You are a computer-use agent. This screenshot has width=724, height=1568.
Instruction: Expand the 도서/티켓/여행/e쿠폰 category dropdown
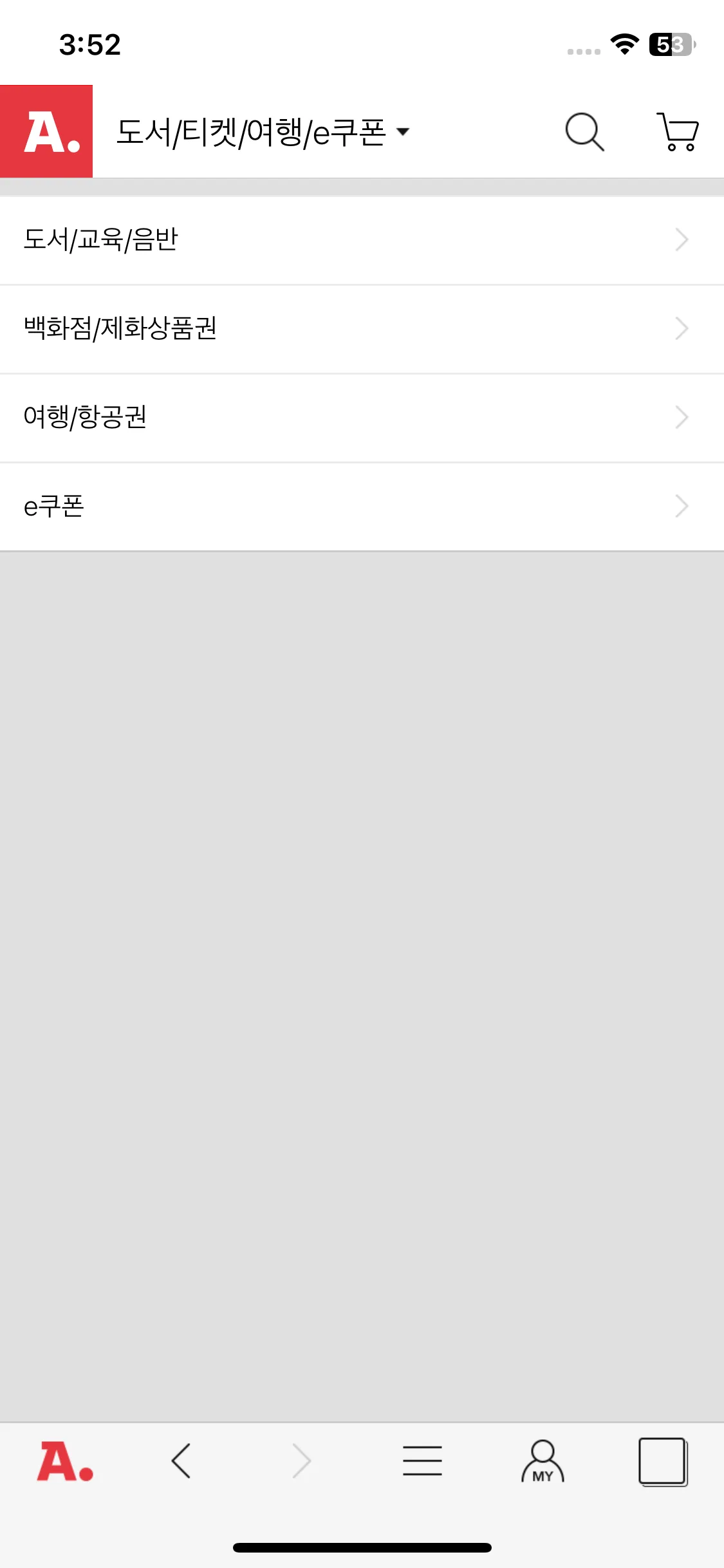(x=263, y=132)
